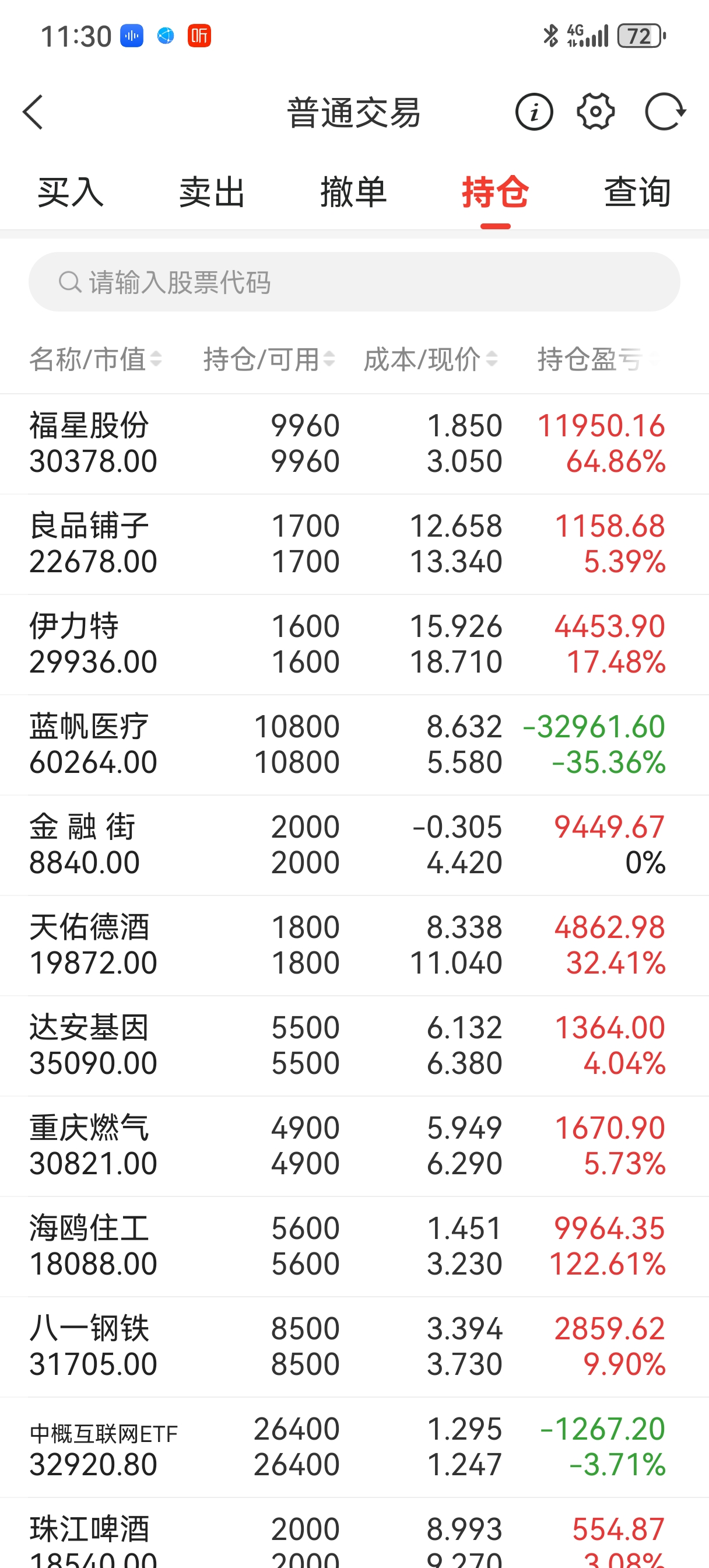
Task: Open the 福星股份 holding row
Action: tap(354, 444)
